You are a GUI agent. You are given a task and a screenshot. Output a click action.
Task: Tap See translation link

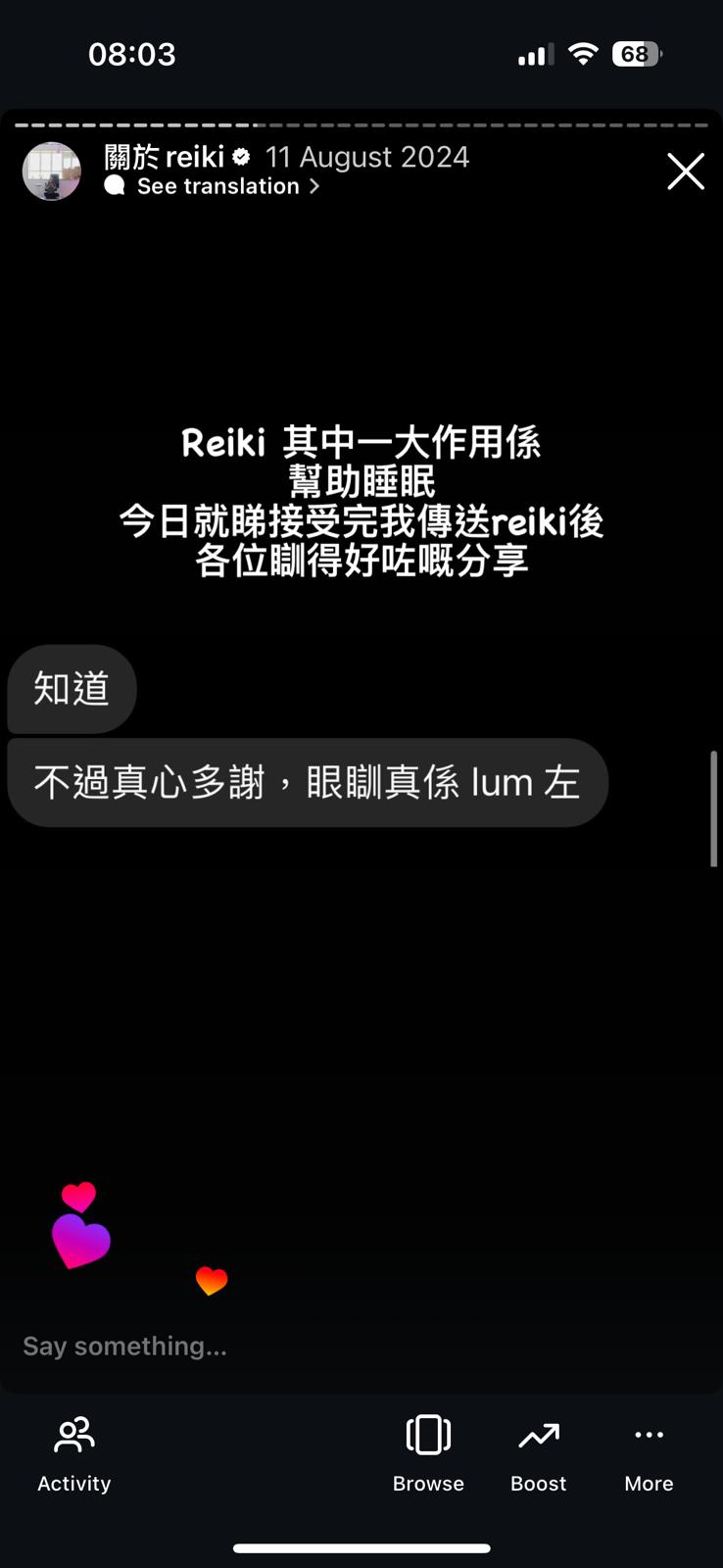tap(217, 186)
